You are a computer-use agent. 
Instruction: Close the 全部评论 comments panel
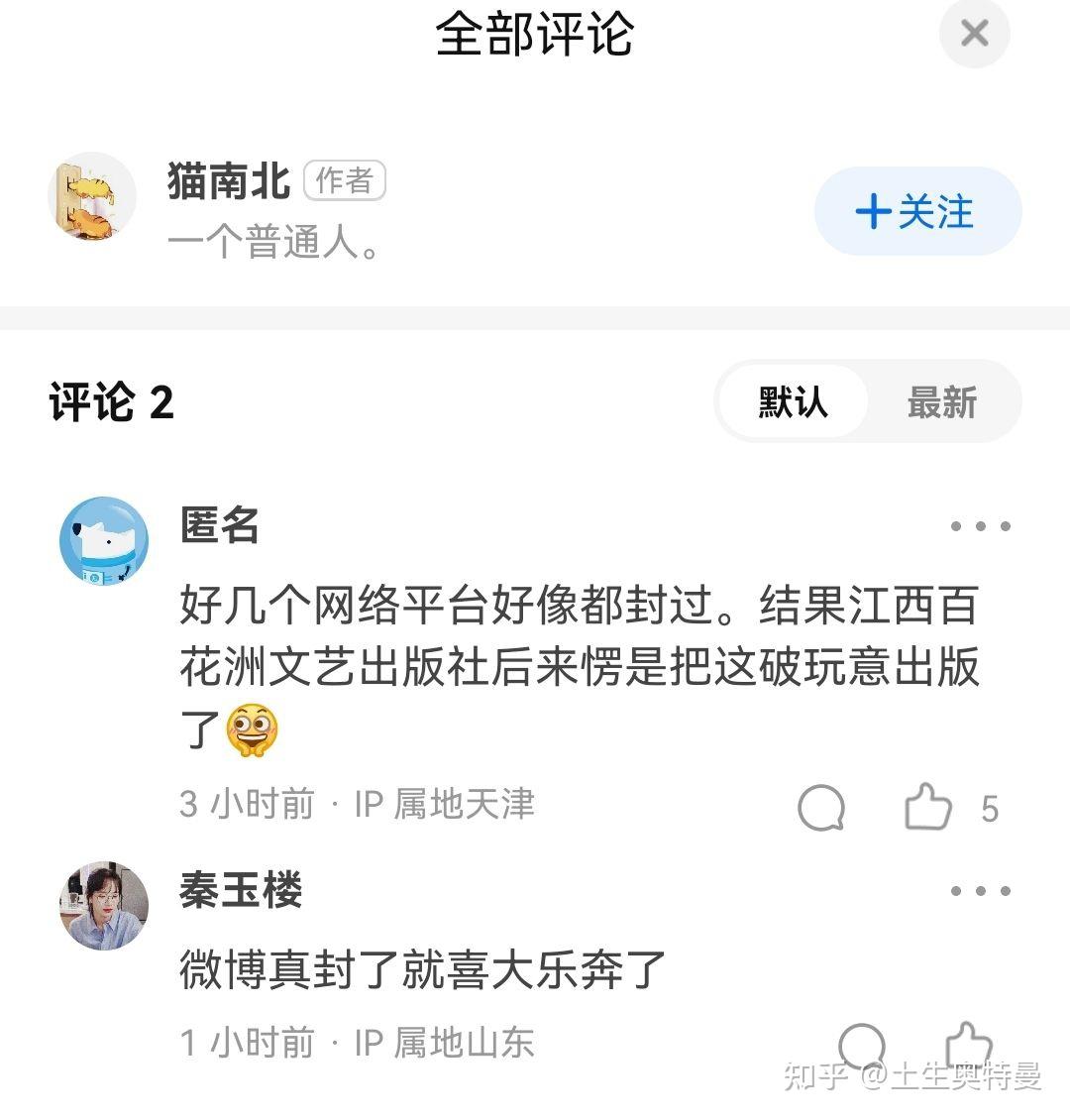click(974, 34)
